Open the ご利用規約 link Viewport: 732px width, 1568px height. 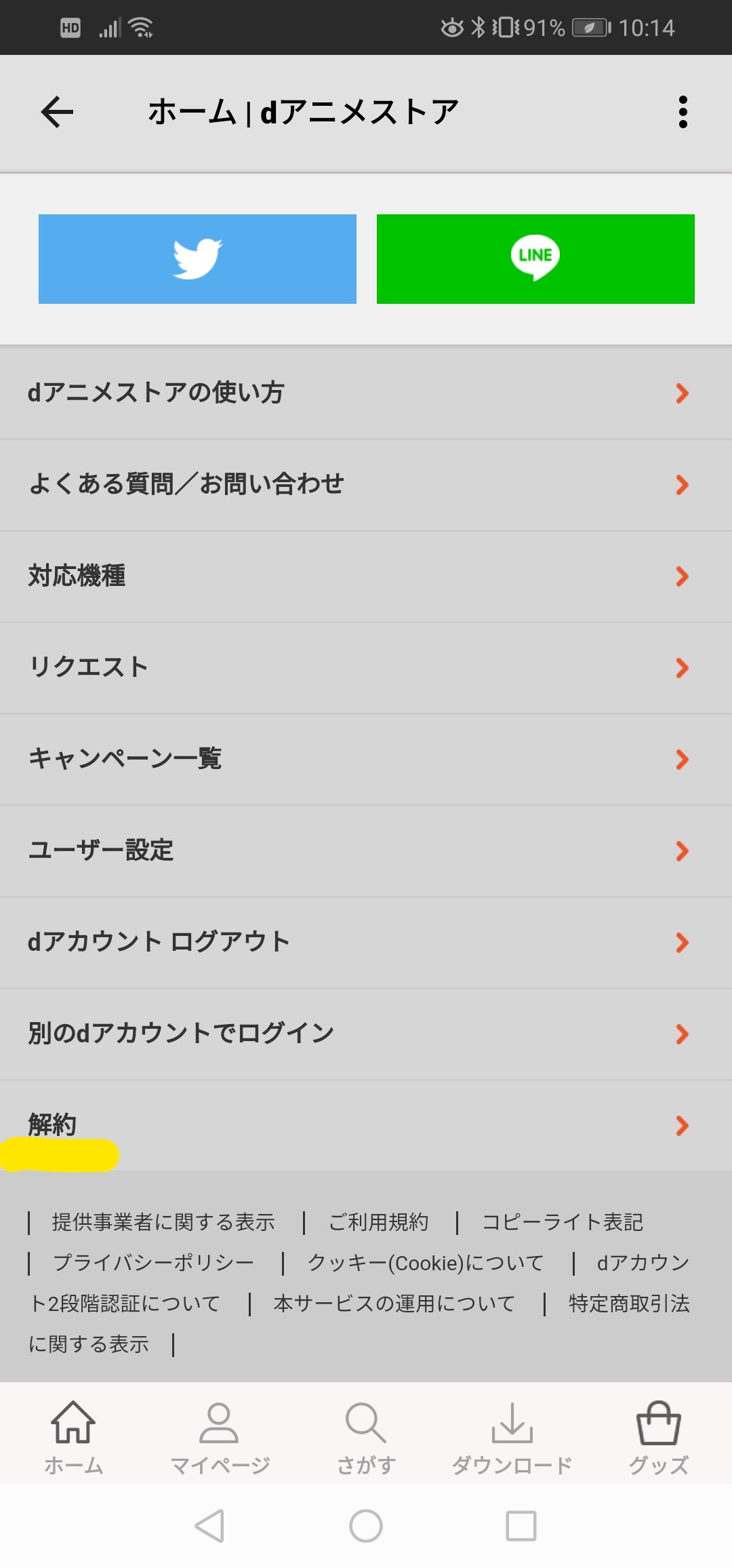pyautogui.click(x=378, y=1222)
